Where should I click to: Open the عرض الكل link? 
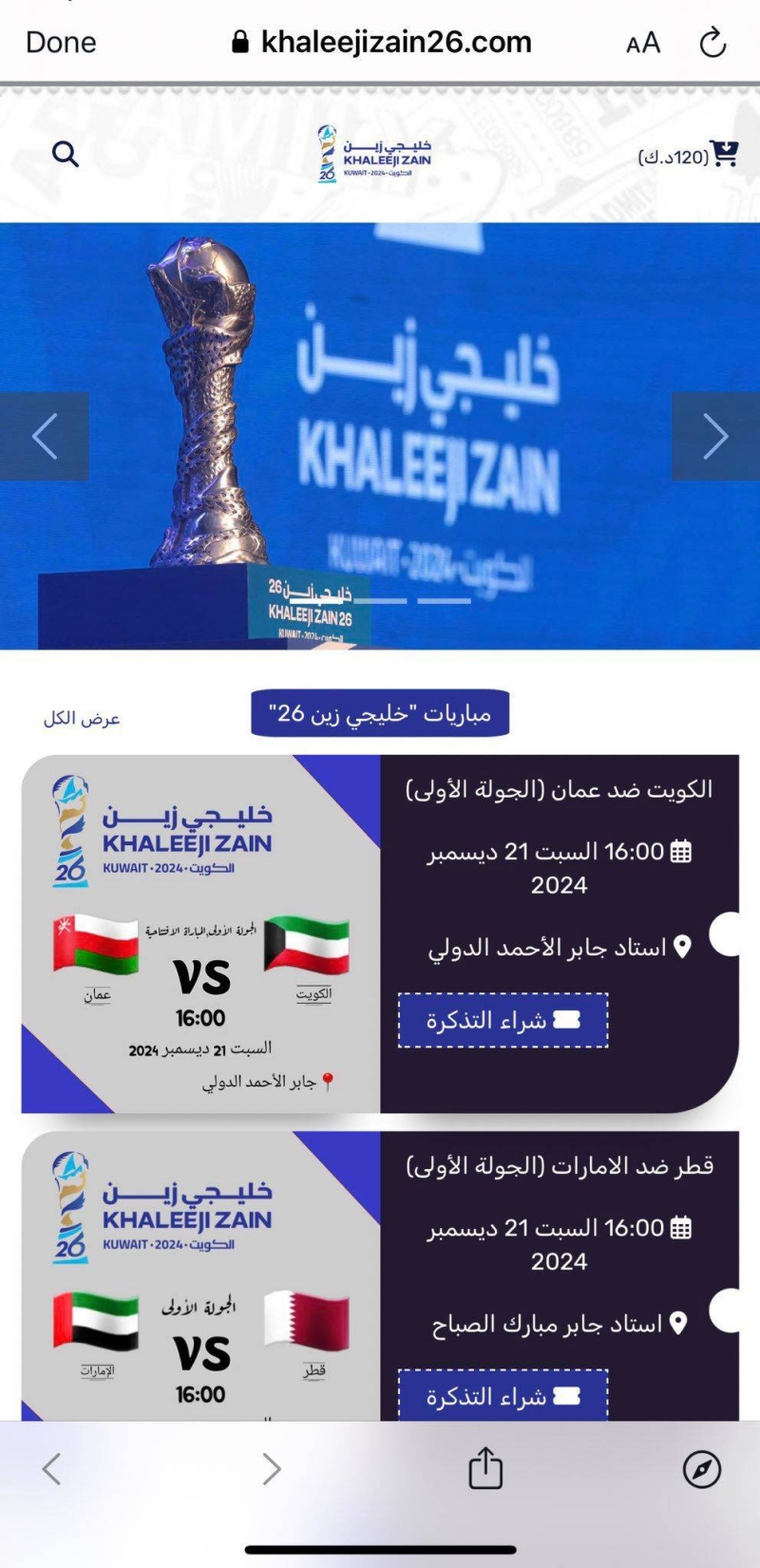82,718
